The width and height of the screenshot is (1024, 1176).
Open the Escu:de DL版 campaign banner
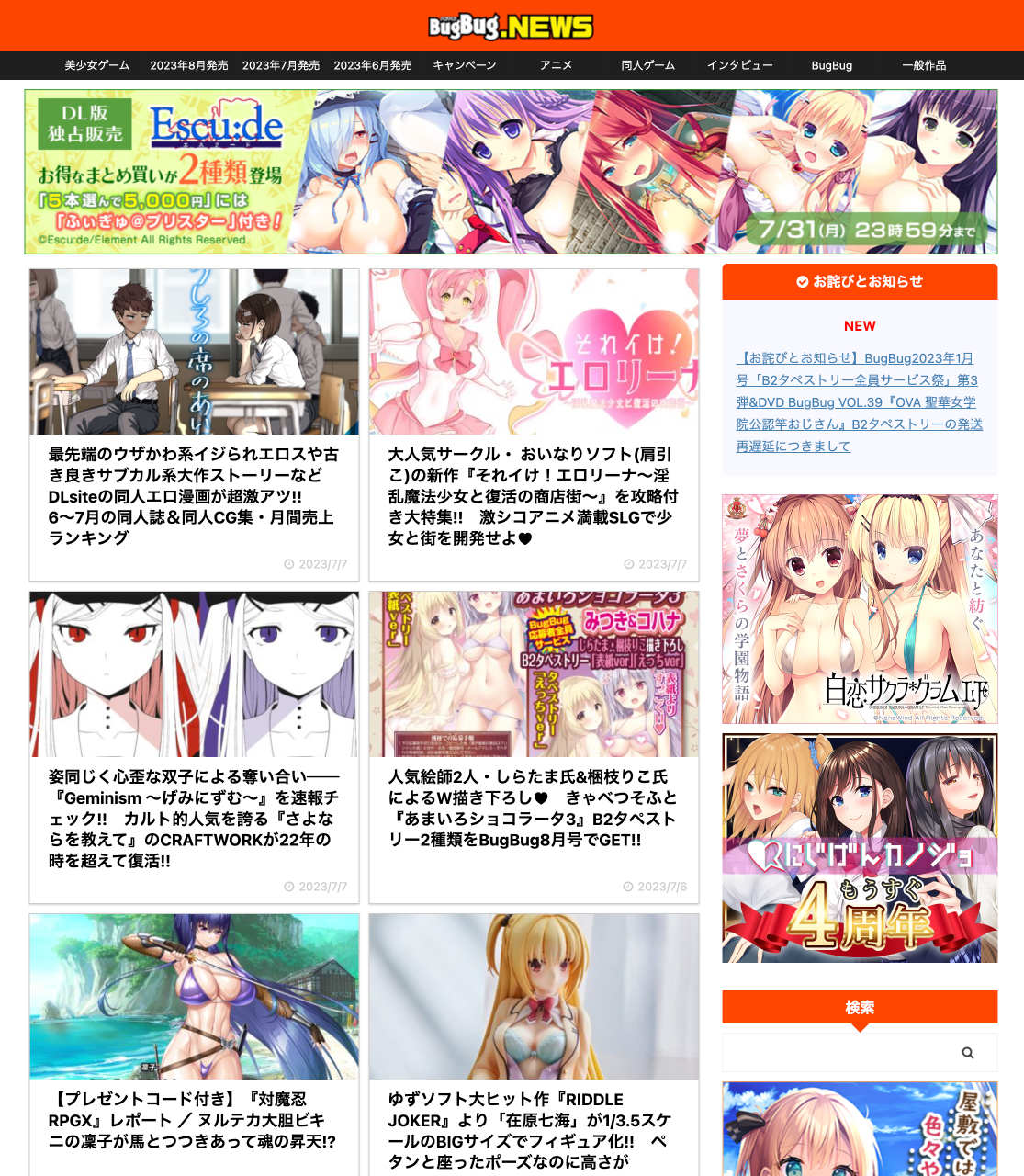tap(511, 172)
